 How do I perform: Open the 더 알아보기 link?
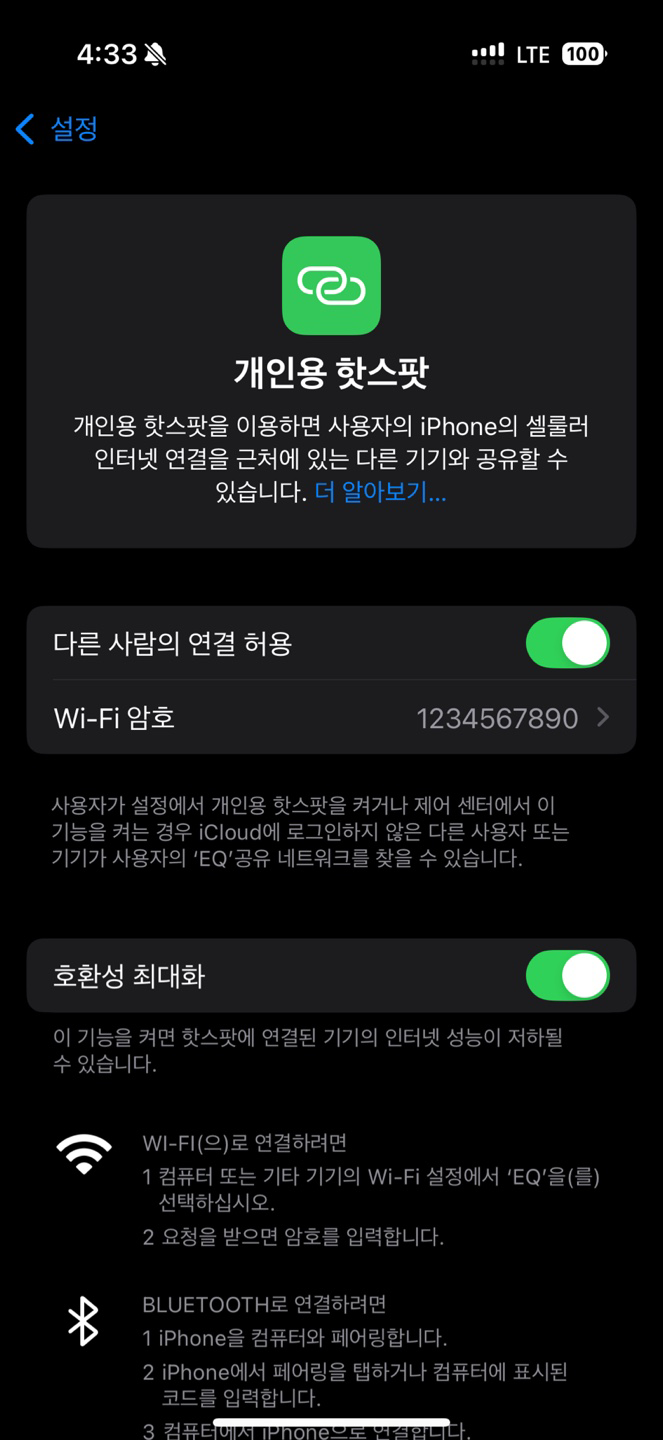click(x=380, y=492)
